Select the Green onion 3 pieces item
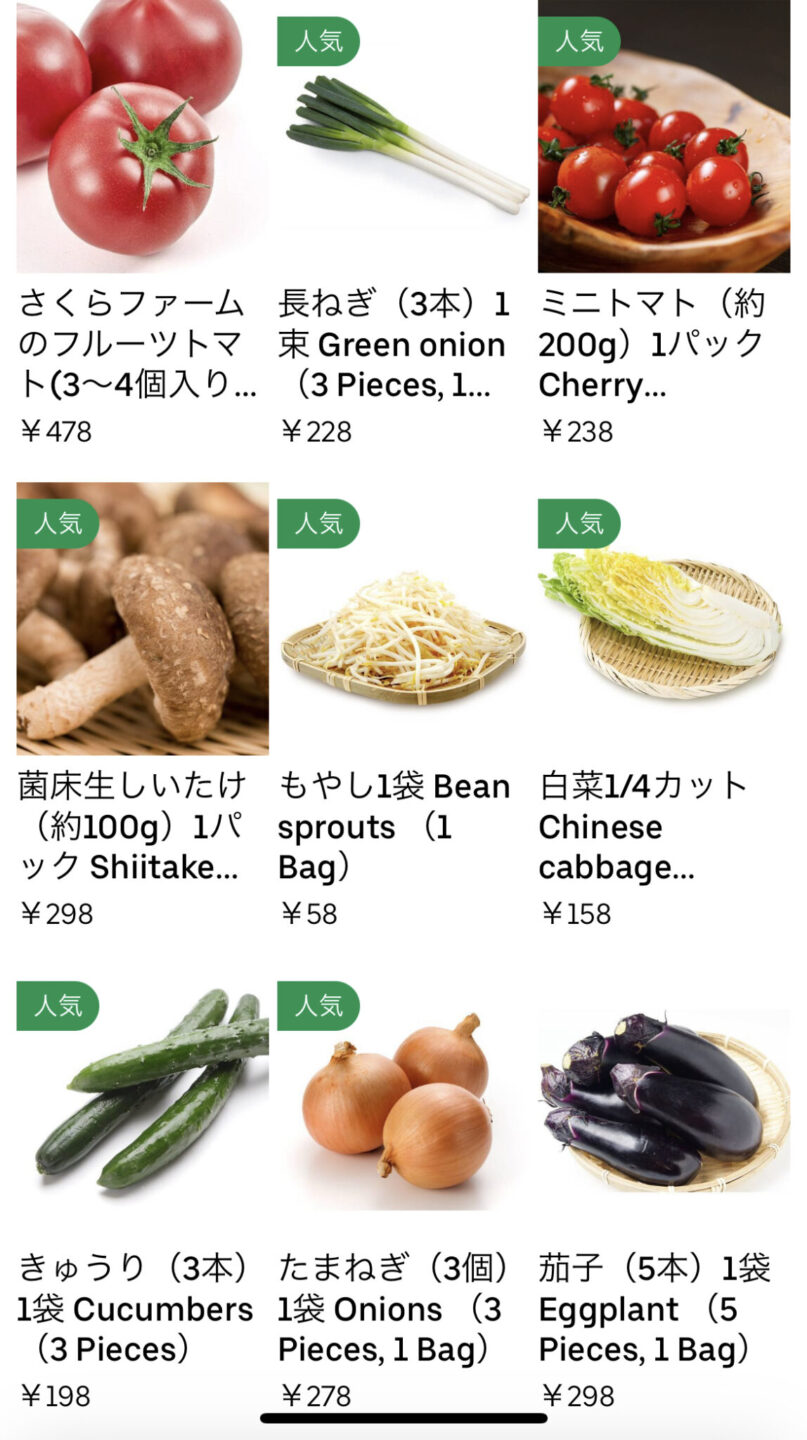The height and width of the screenshot is (1440, 807). click(402, 140)
